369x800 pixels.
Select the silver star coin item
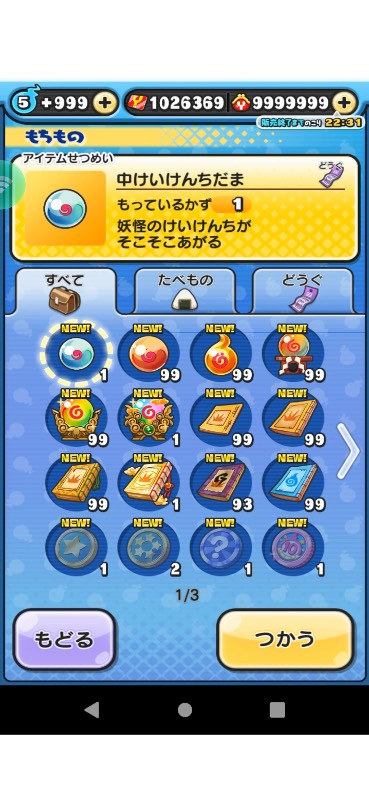click(77, 548)
